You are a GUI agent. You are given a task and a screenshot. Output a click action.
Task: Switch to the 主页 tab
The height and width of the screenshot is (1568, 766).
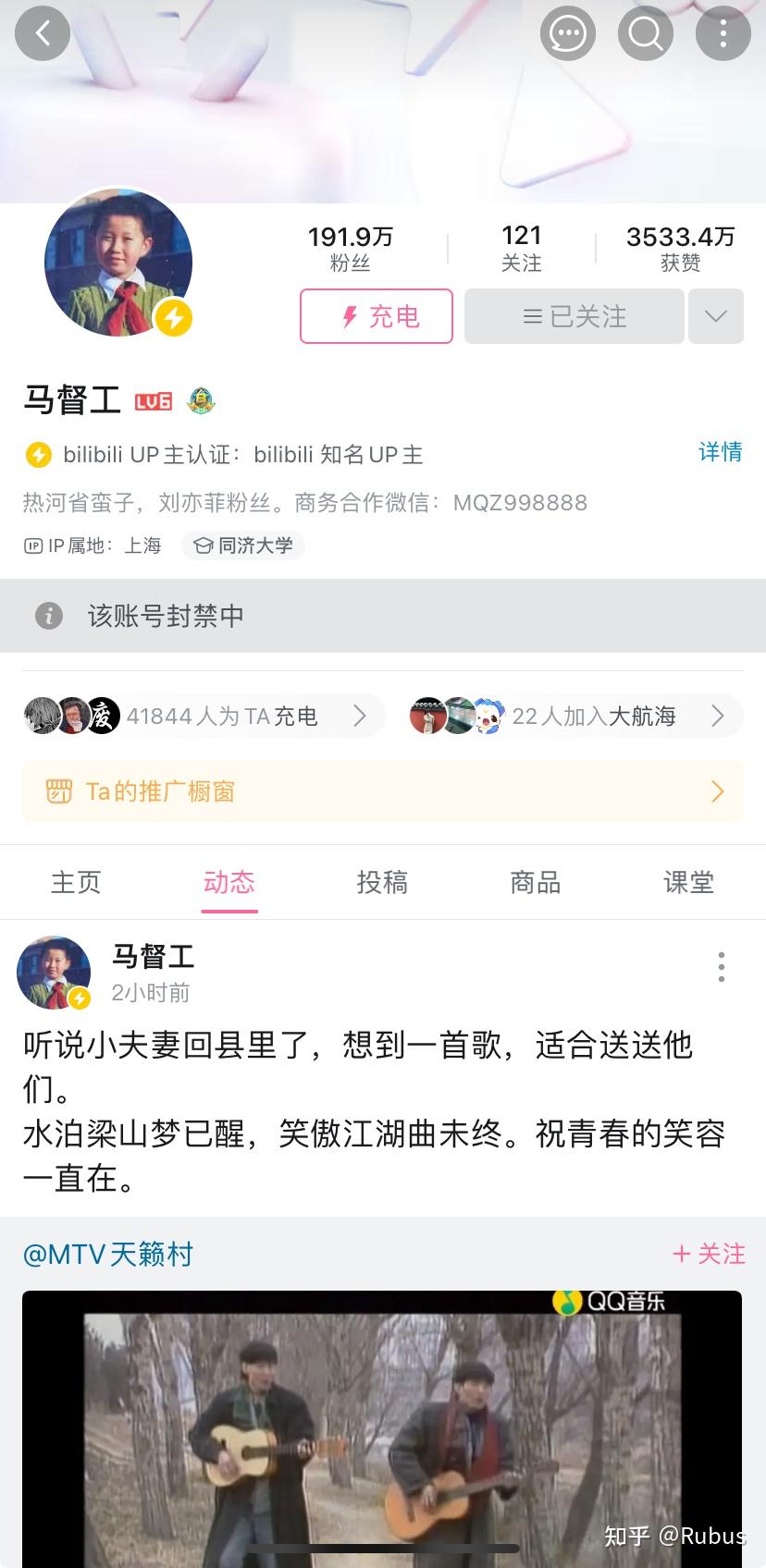(x=76, y=882)
